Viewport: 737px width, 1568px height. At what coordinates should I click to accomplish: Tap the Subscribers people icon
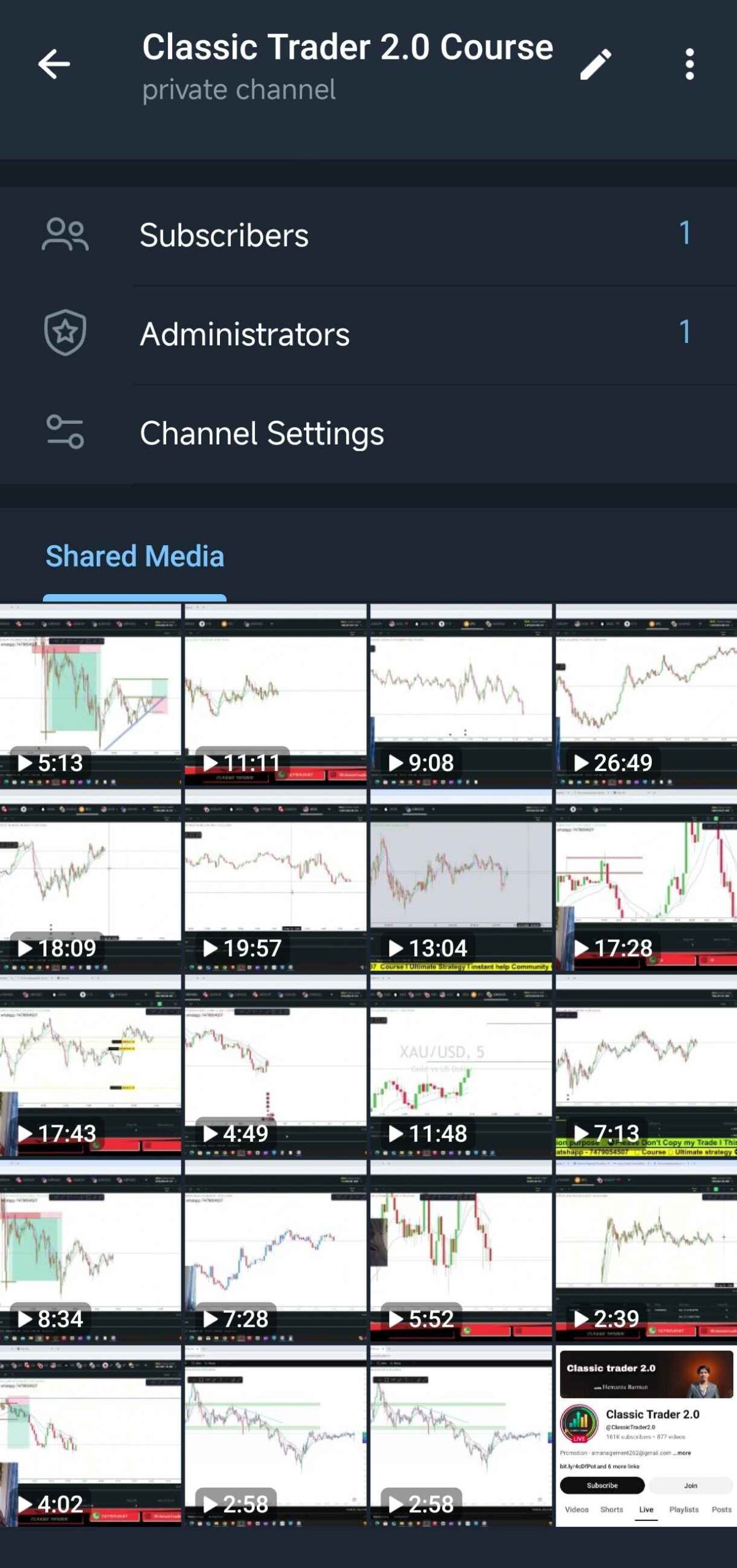tap(66, 235)
